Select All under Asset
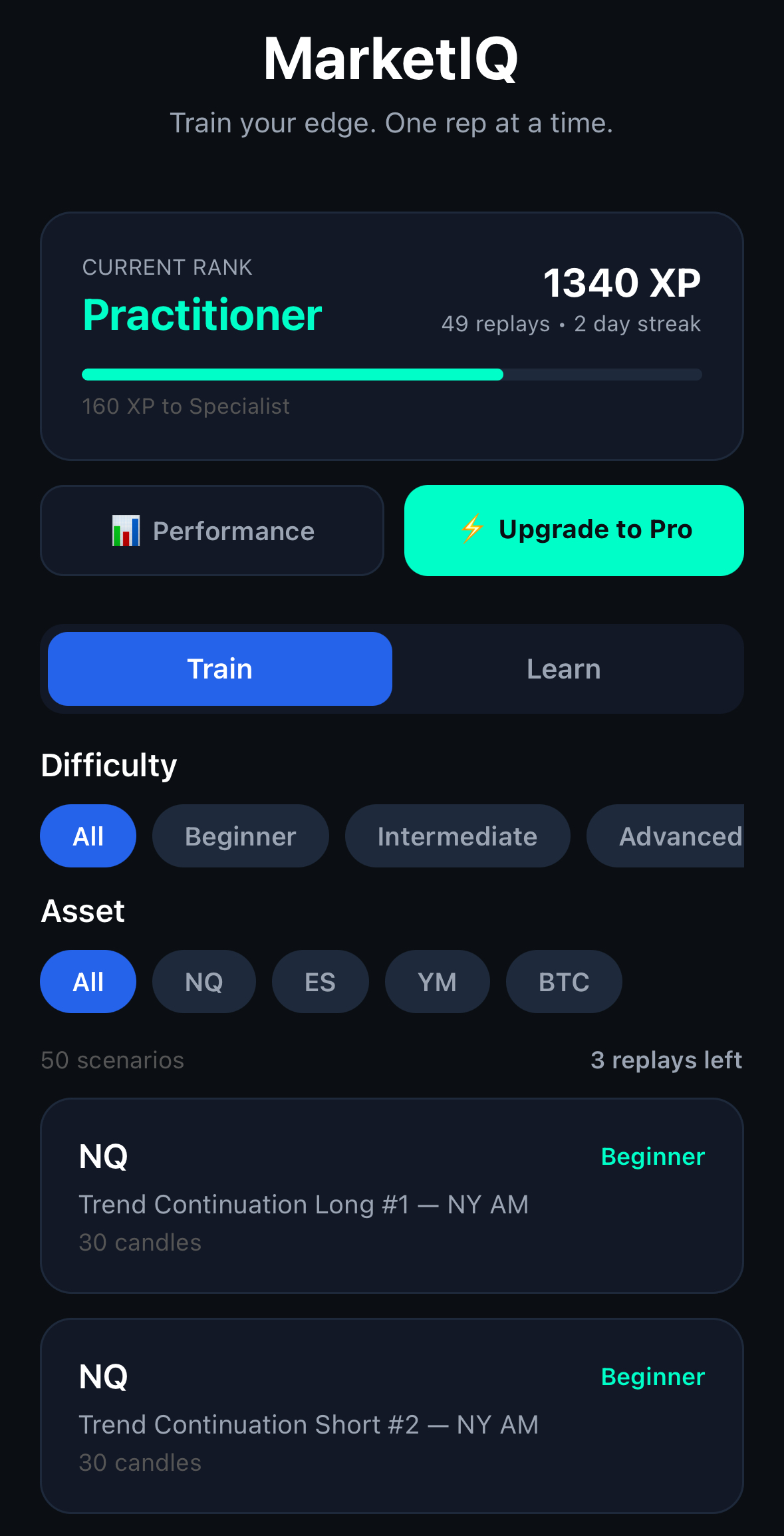The image size is (784, 1536). coord(88,981)
